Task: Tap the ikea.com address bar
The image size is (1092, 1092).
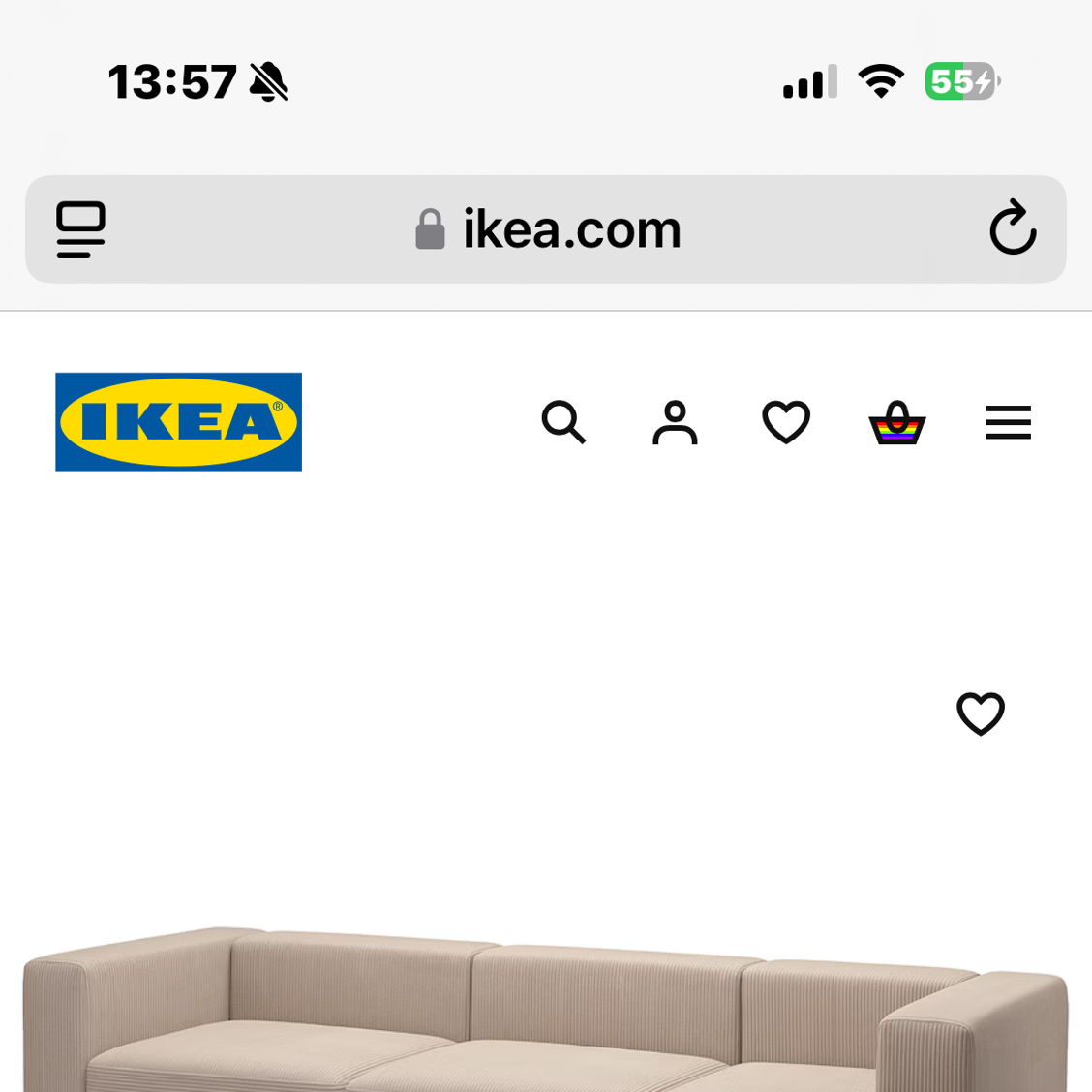Action: (548, 229)
